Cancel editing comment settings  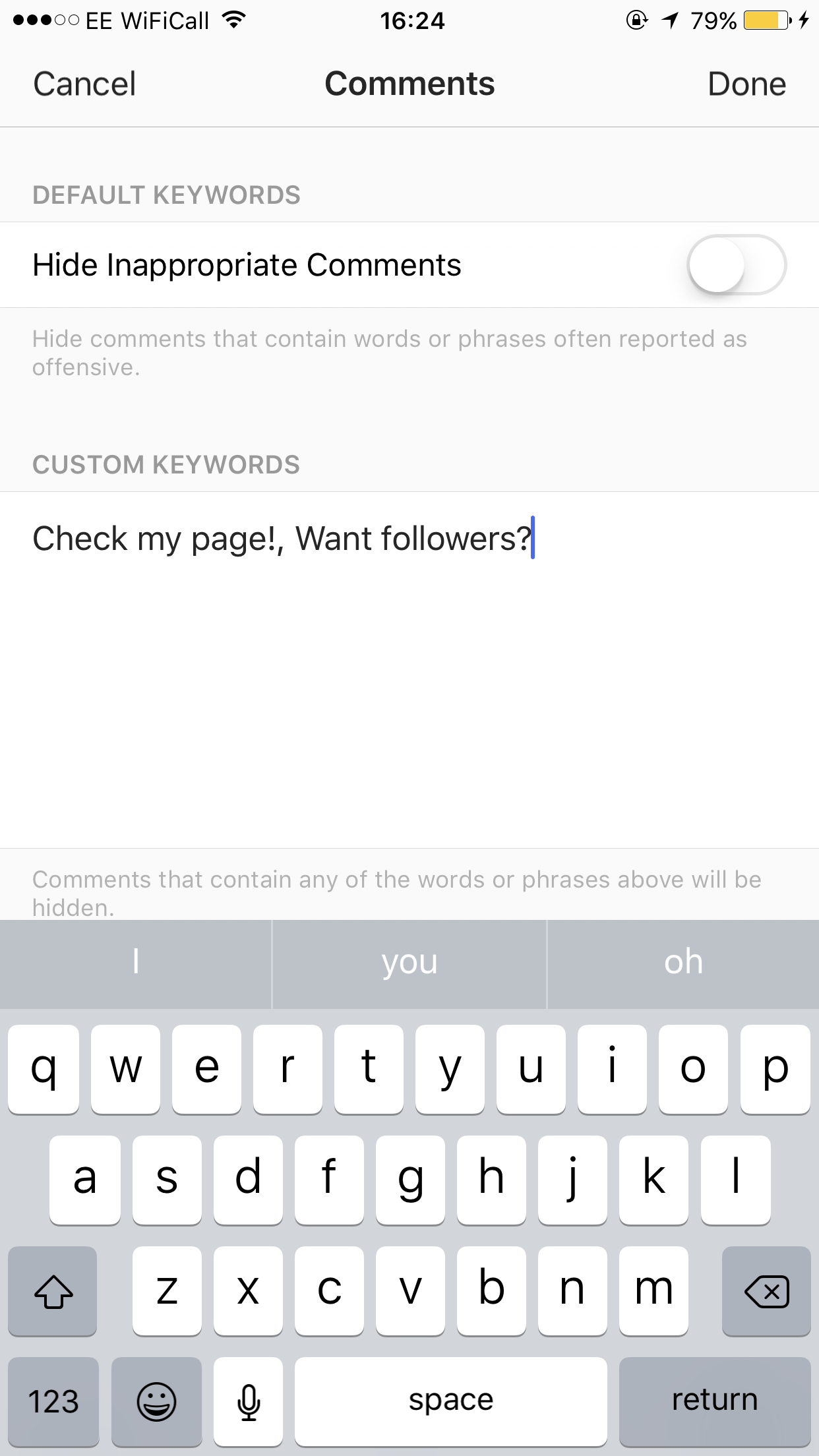click(x=84, y=84)
